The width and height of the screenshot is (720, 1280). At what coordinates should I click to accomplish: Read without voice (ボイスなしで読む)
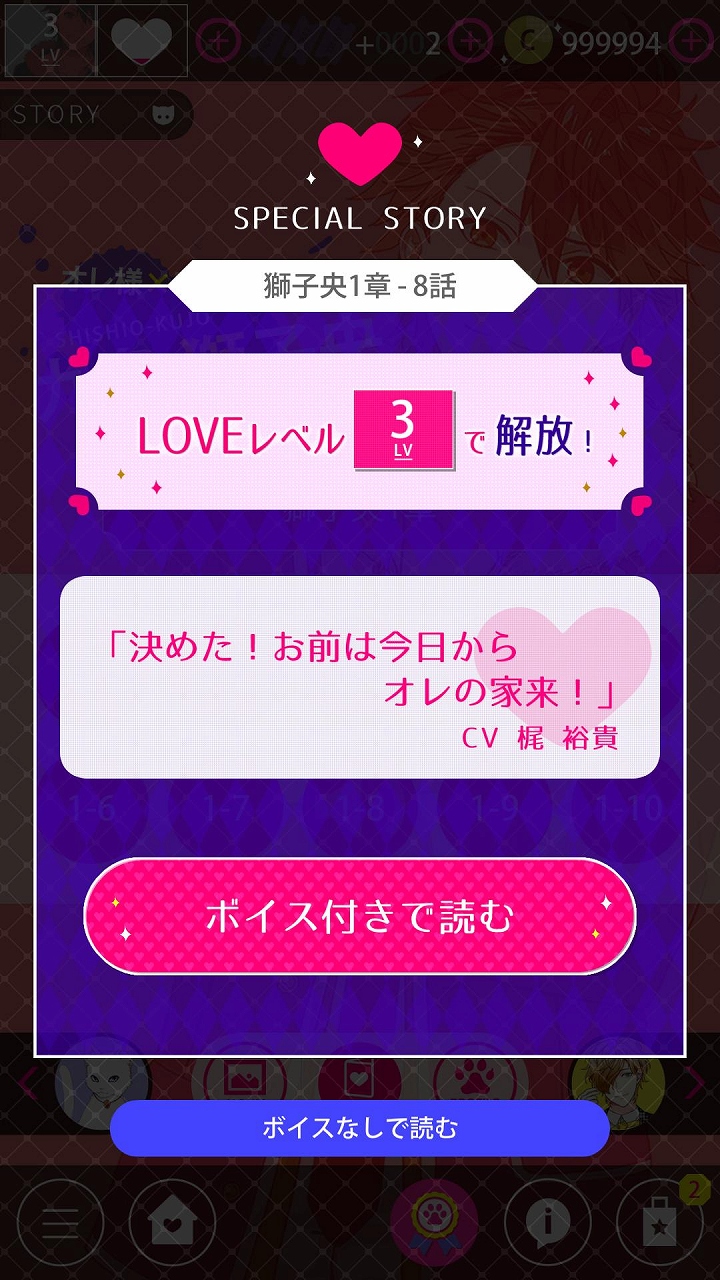click(360, 1129)
